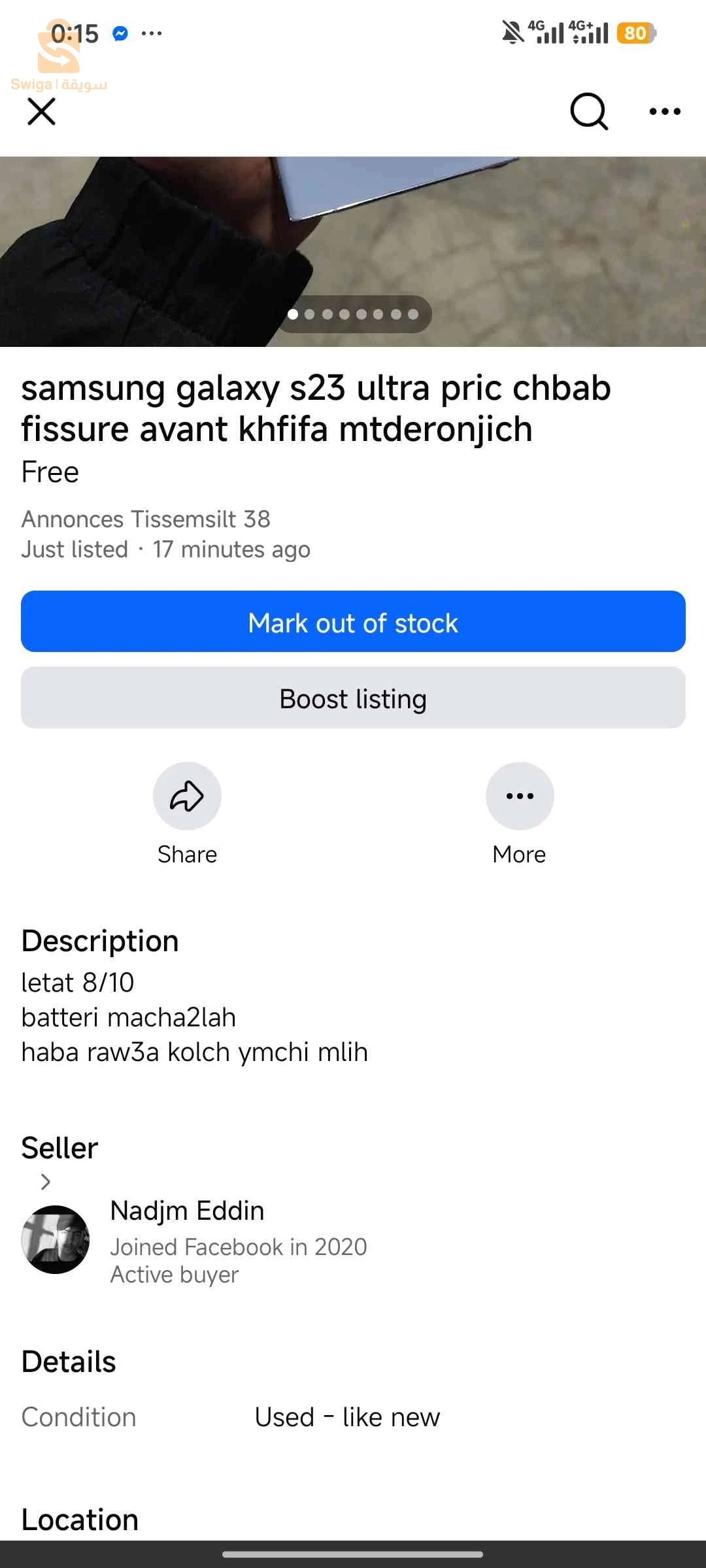The image size is (706, 1568).
Task: Open the top-right overflow menu
Action: [665, 112]
